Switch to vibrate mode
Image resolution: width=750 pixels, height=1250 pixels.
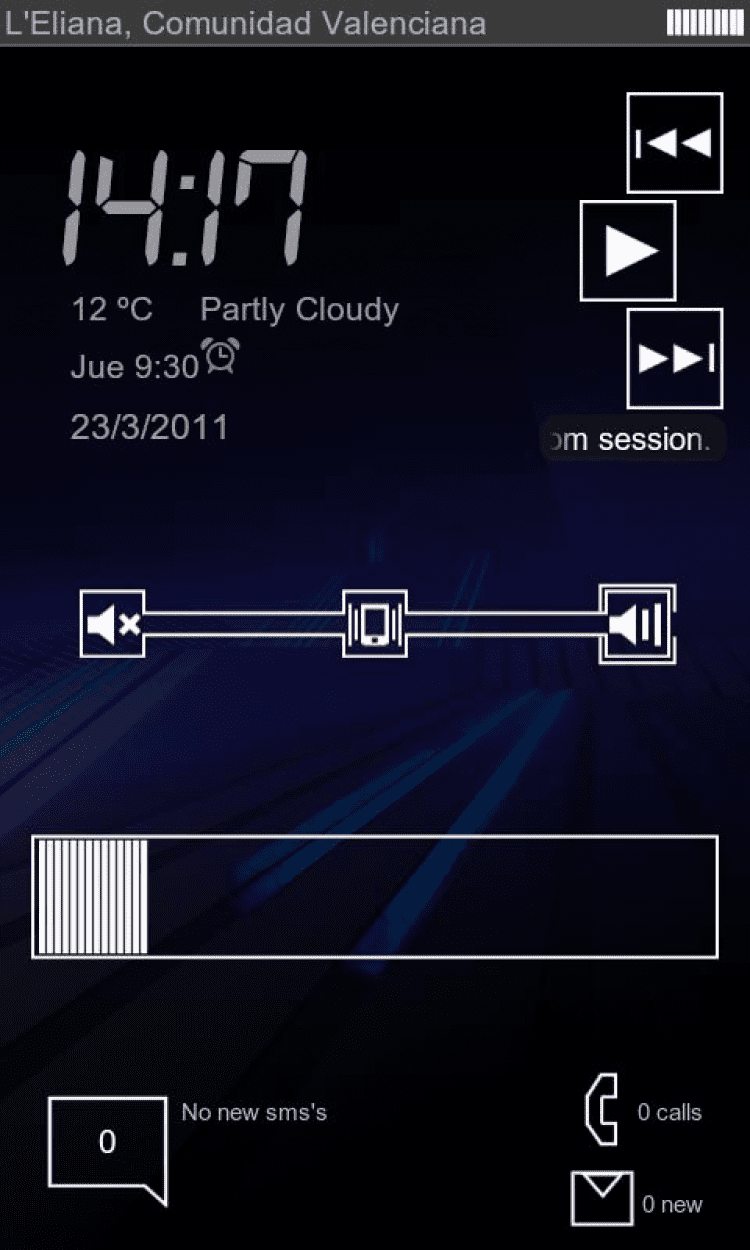pos(375,624)
